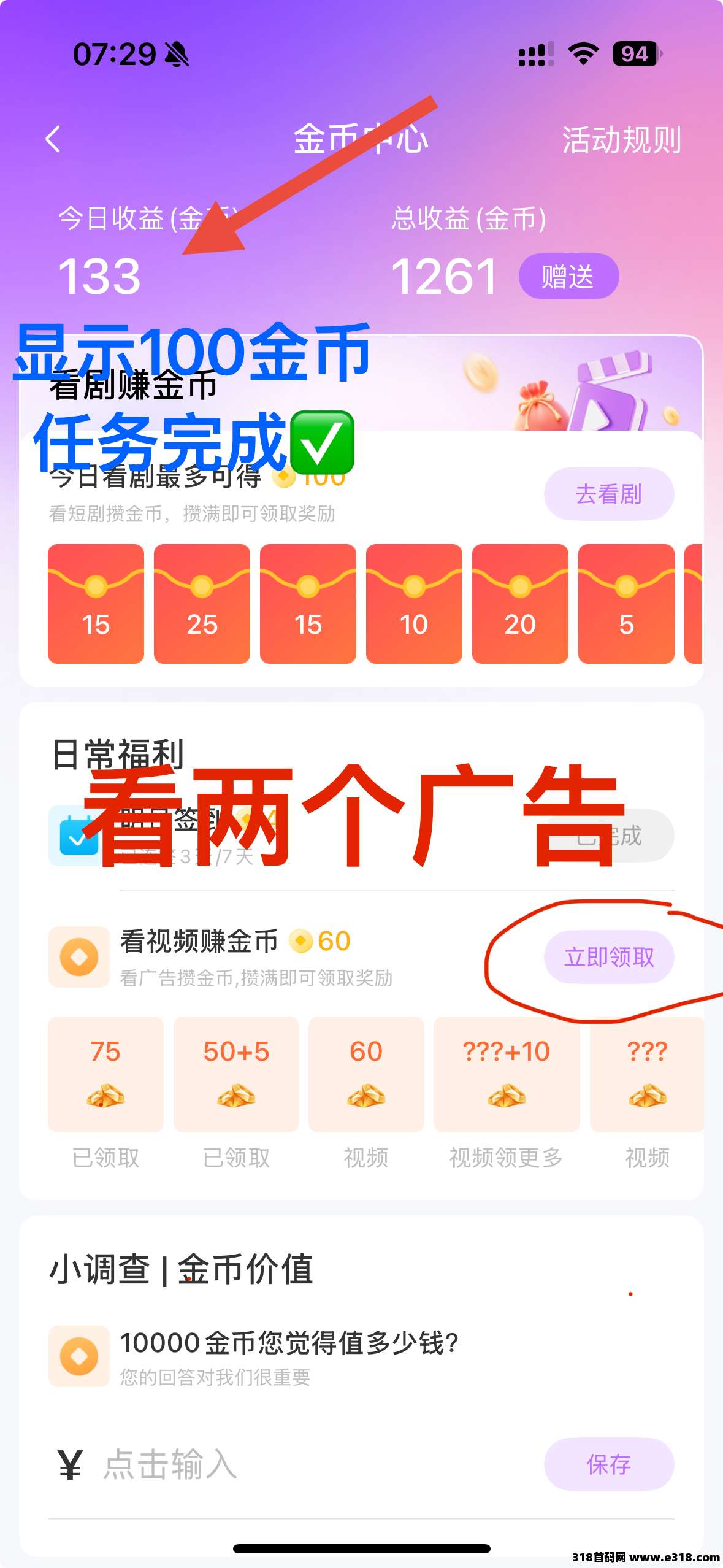Claim reward with 立即领取 button
This screenshot has height=1568, width=723.
click(608, 958)
